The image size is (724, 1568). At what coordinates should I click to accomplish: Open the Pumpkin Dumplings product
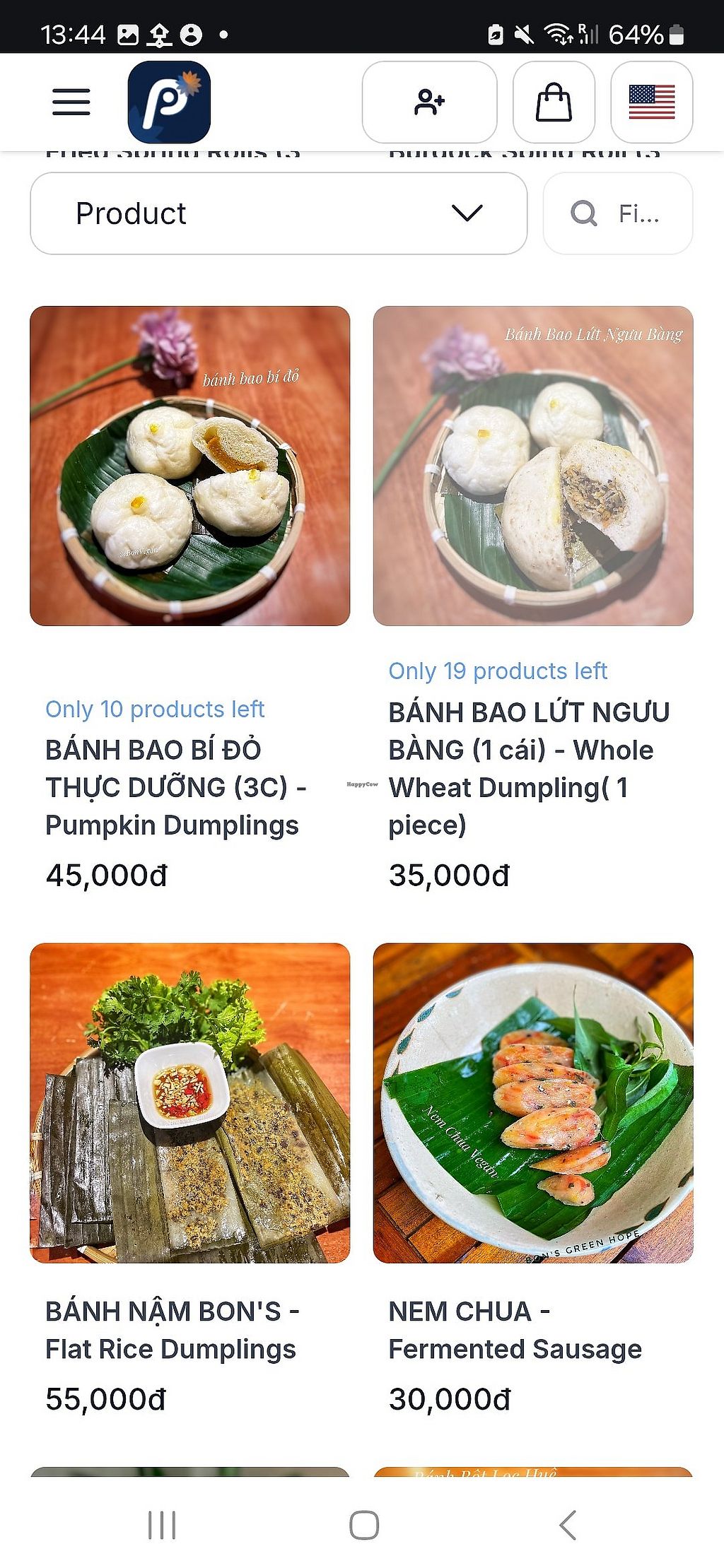pos(189,466)
